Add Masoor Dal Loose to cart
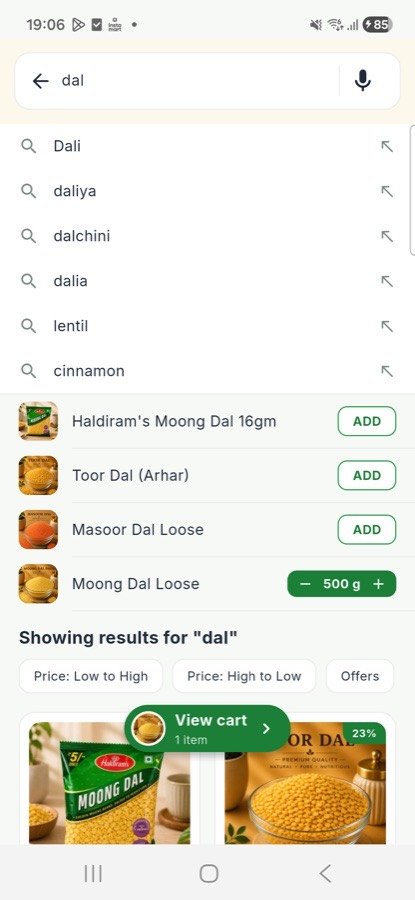The height and width of the screenshot is (900, 415). click(367, 530)
